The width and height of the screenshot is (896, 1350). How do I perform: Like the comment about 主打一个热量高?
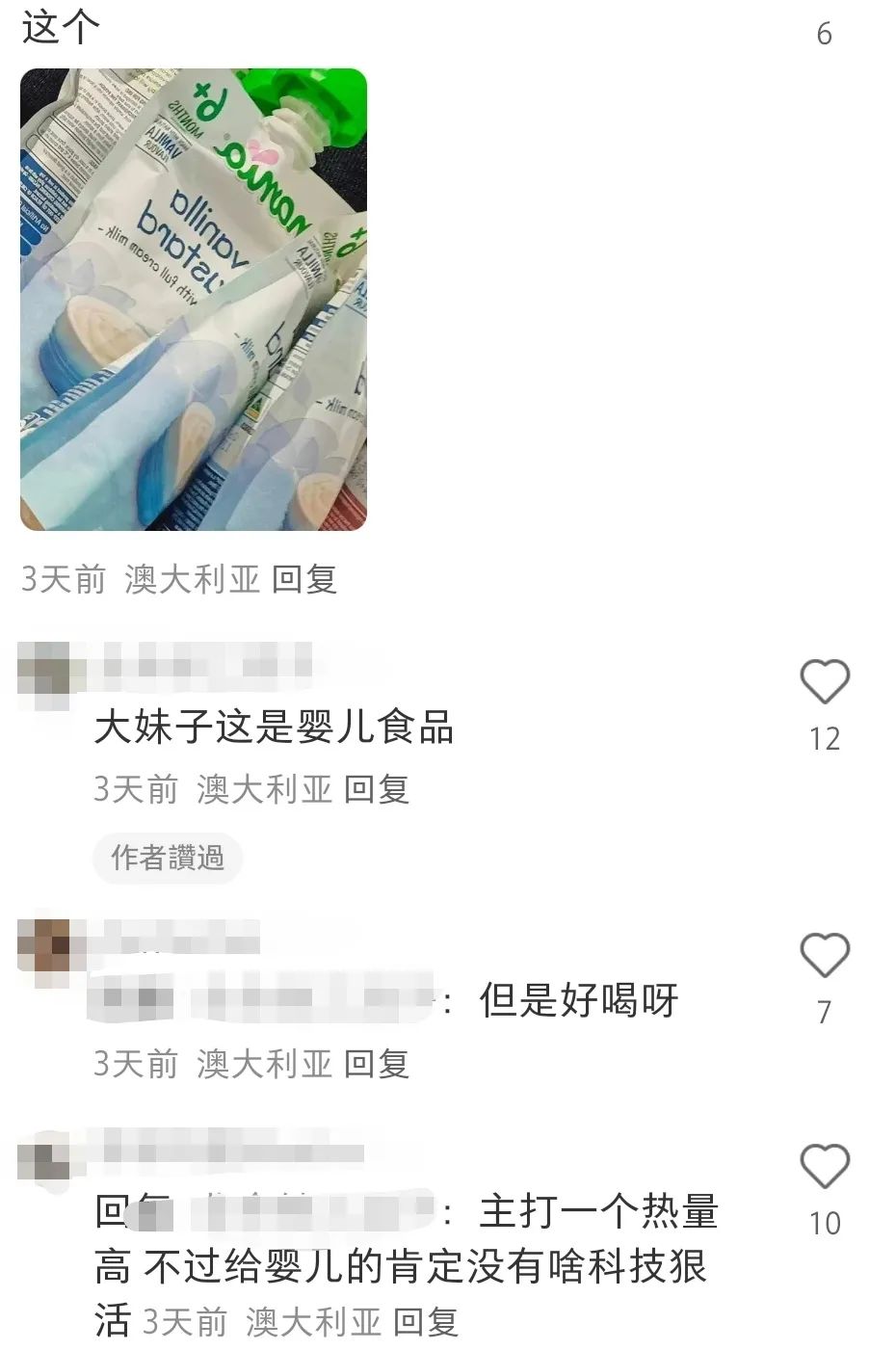825,1167
